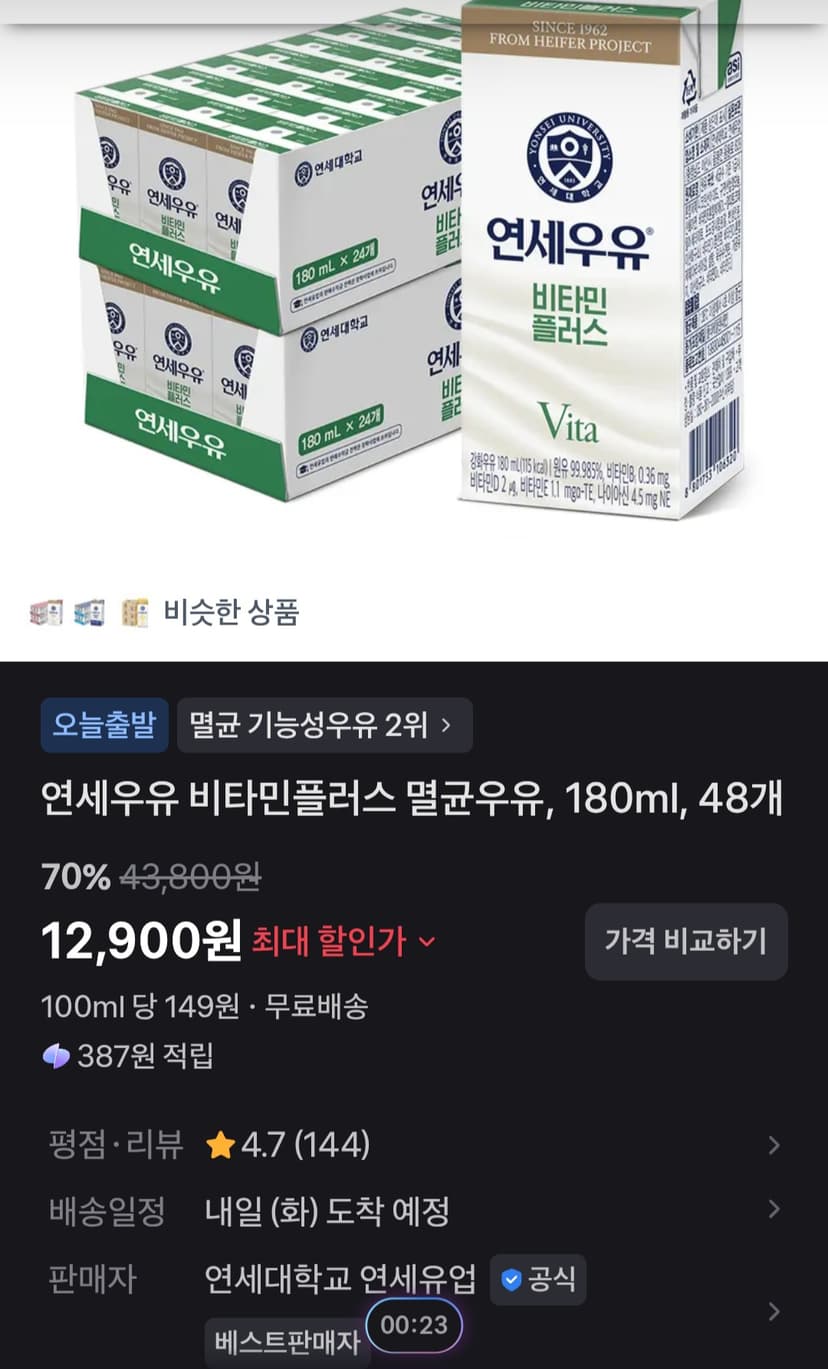Expand the 최대 할인가 discount details
Viewport: 828px width, 1369px height.
tap(343, 941)
